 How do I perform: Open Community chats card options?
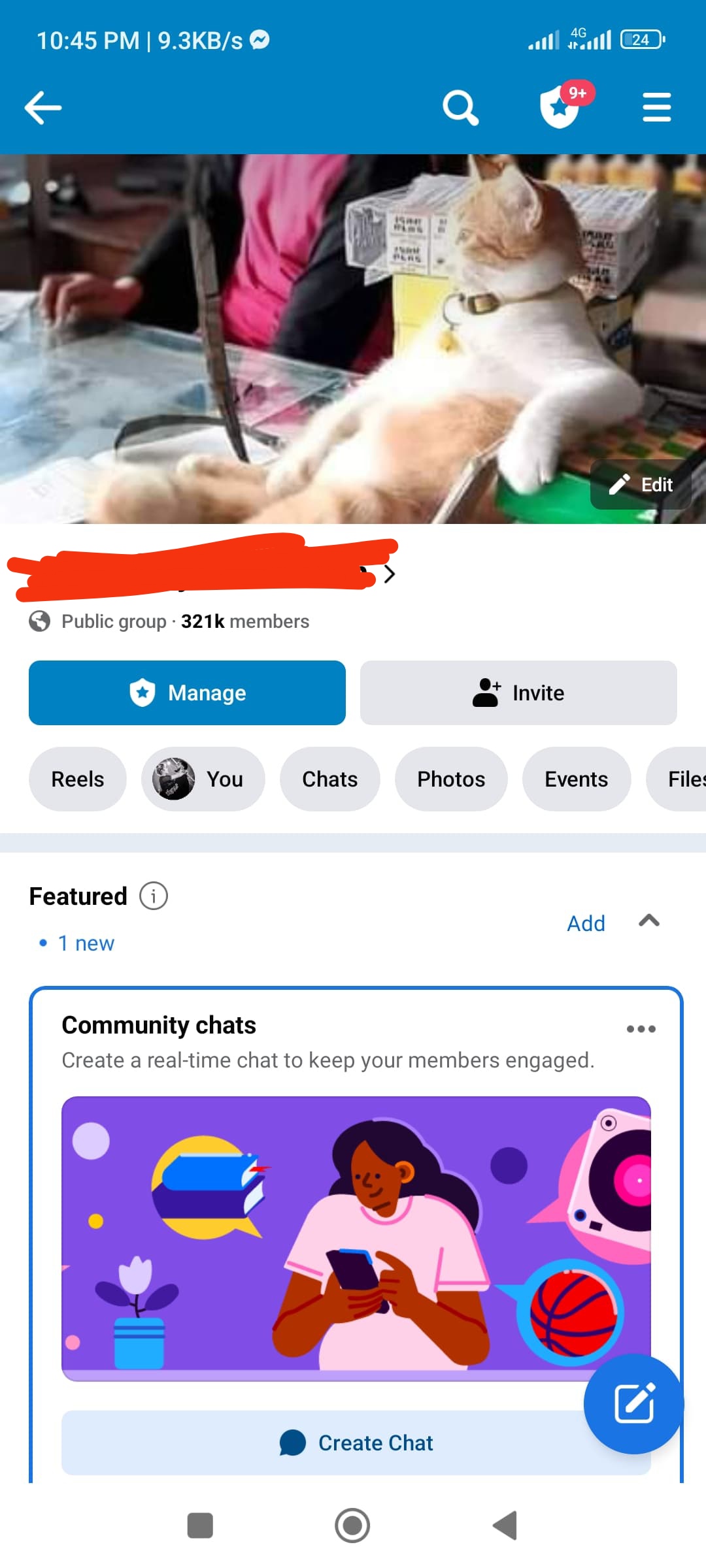[x=641, y=1029]
